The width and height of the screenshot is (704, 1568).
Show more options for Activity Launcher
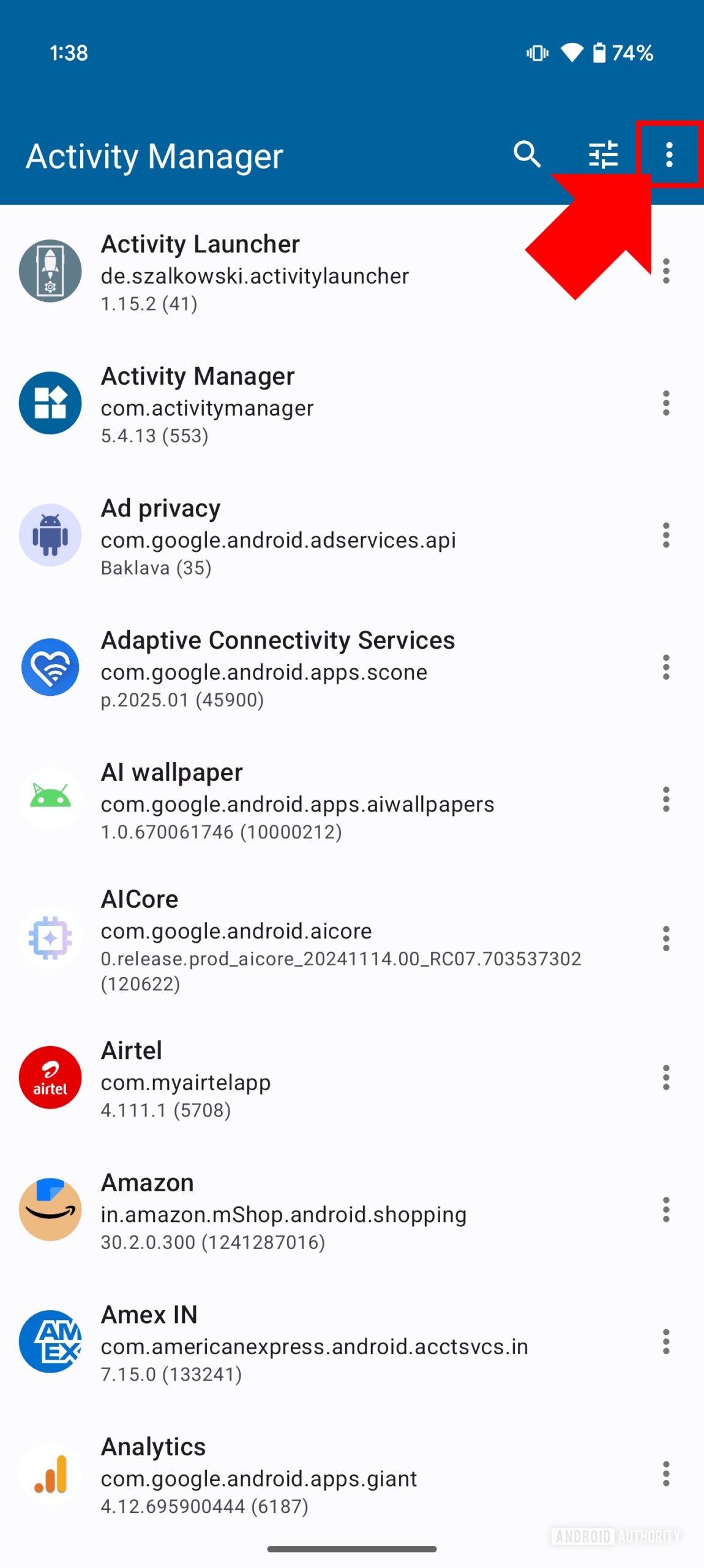click(x=666, y=271)
